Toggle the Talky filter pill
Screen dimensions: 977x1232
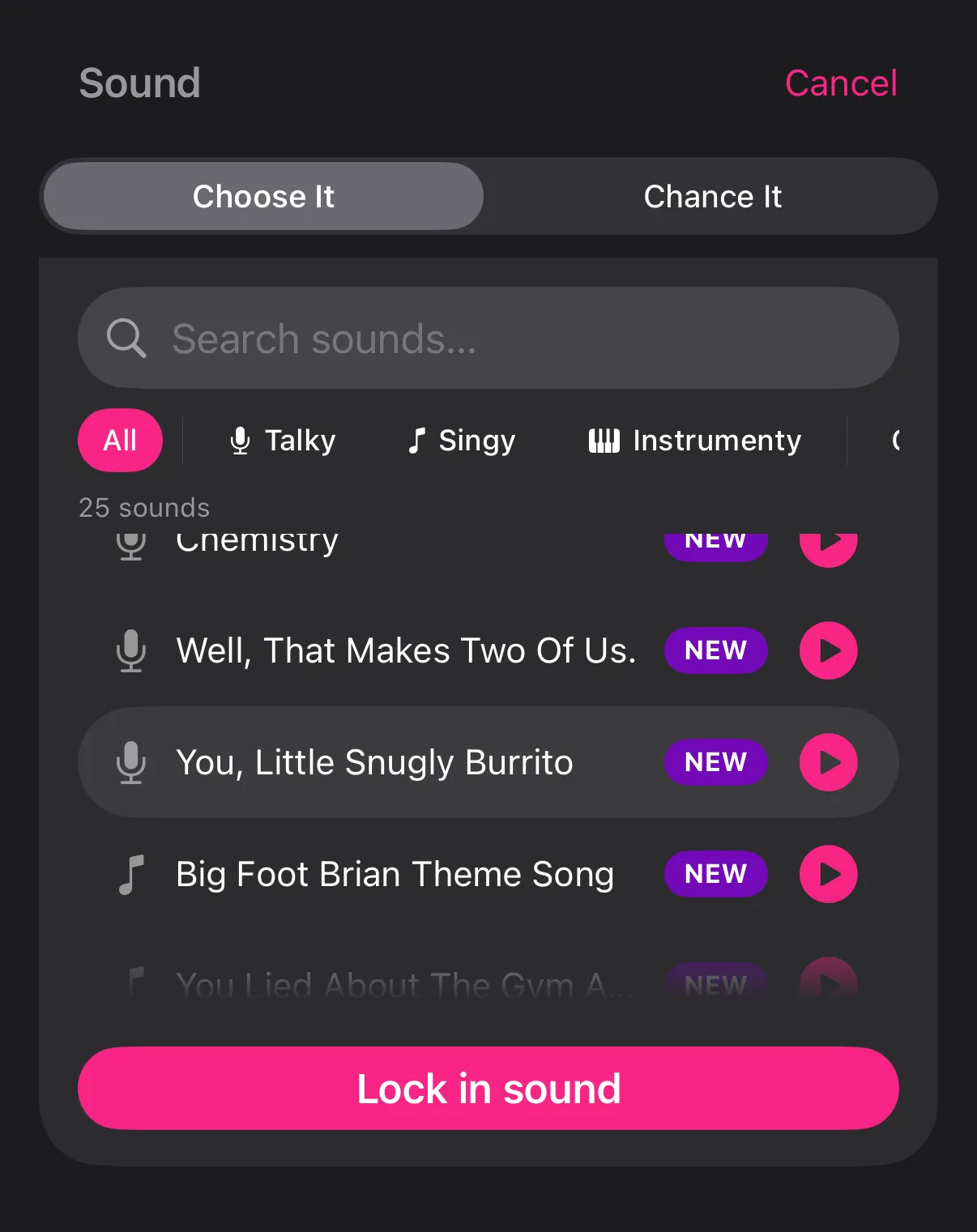point(282,440)
